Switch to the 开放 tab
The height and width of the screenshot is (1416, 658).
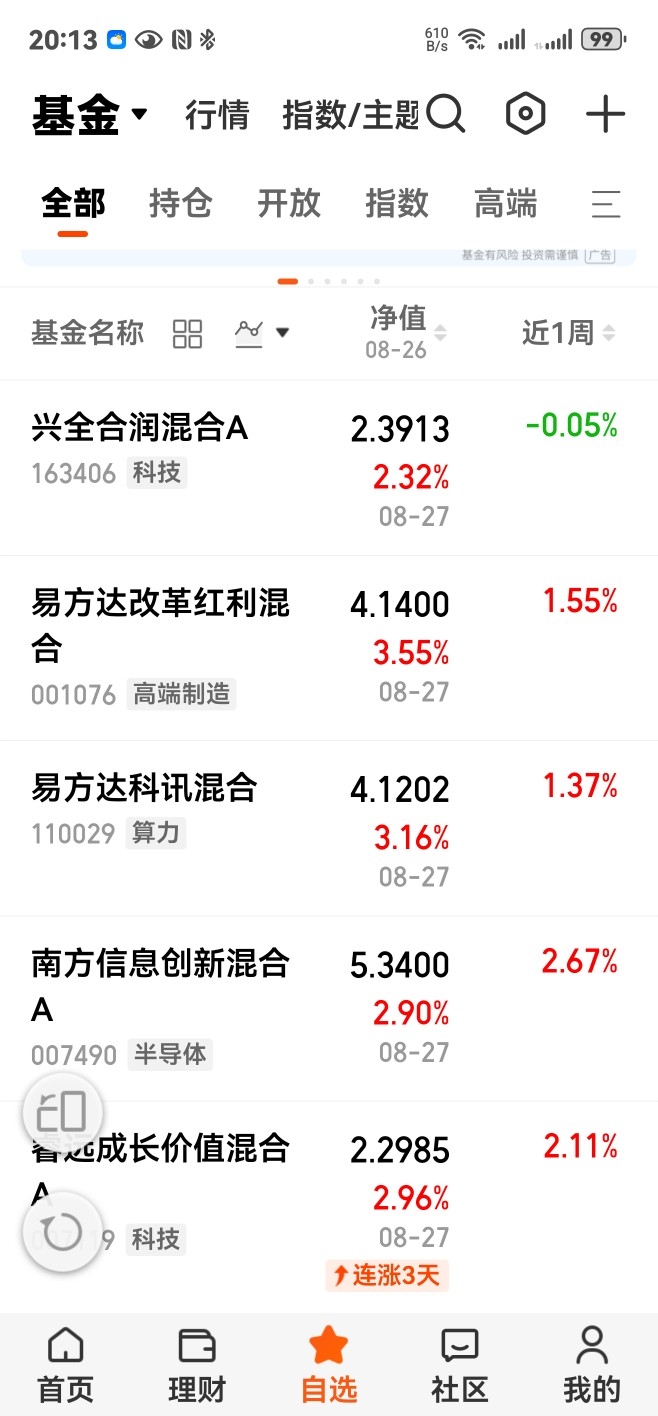click(289, 204)
